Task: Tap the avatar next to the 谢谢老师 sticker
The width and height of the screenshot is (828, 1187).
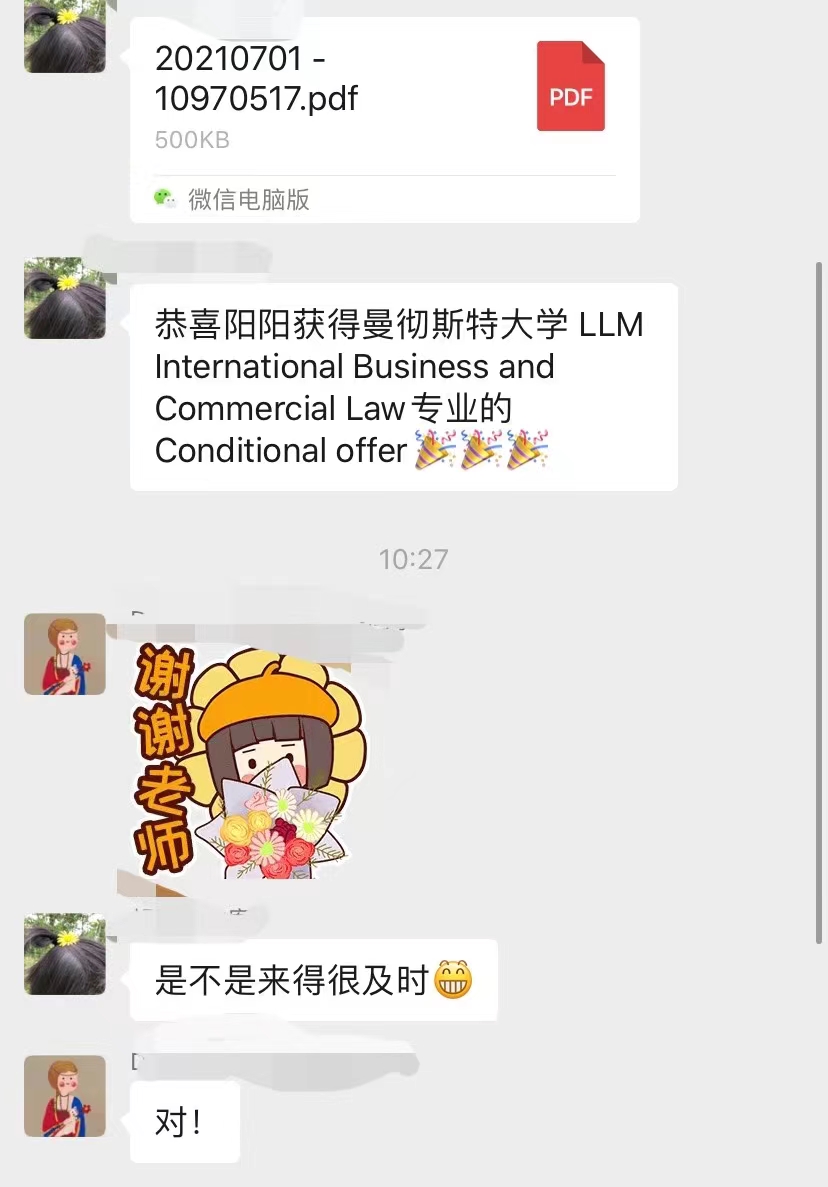Action: pos(65,654)
